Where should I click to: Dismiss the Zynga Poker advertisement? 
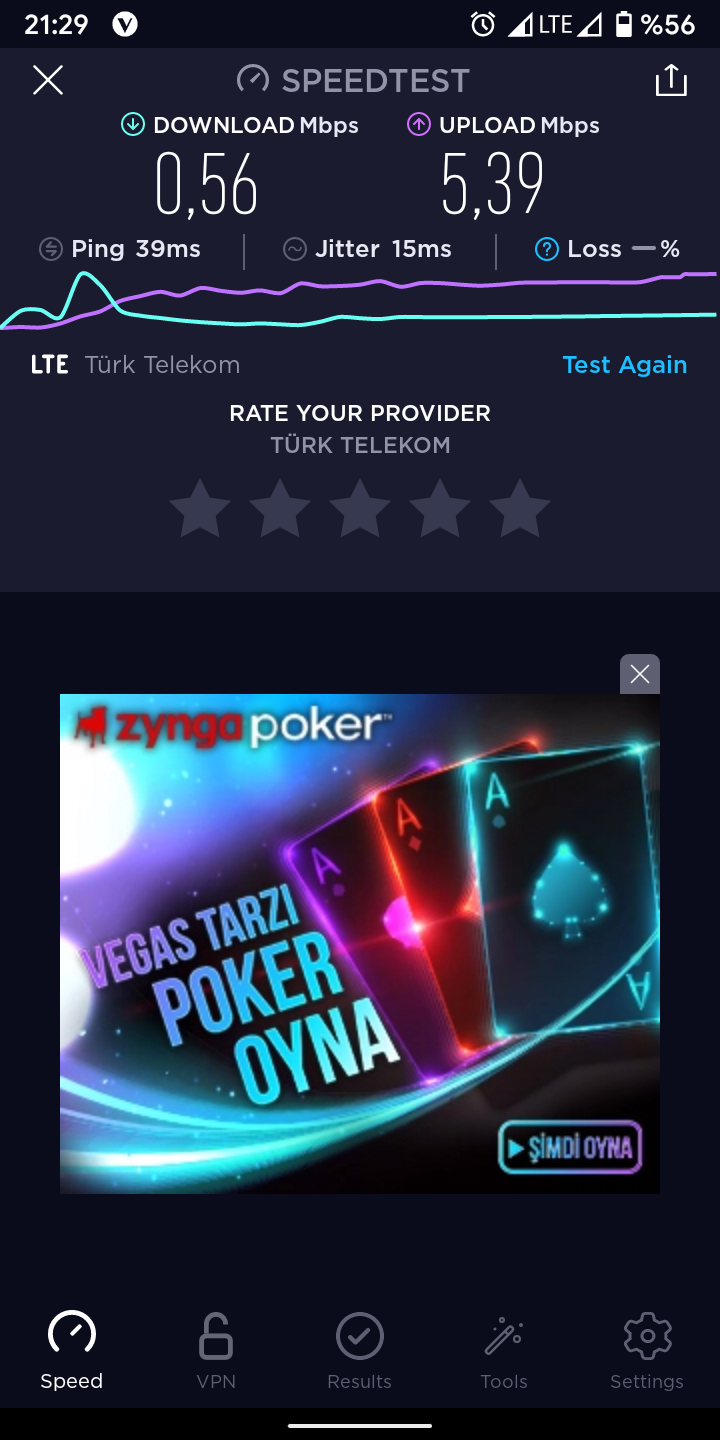(x=640, y=674)
